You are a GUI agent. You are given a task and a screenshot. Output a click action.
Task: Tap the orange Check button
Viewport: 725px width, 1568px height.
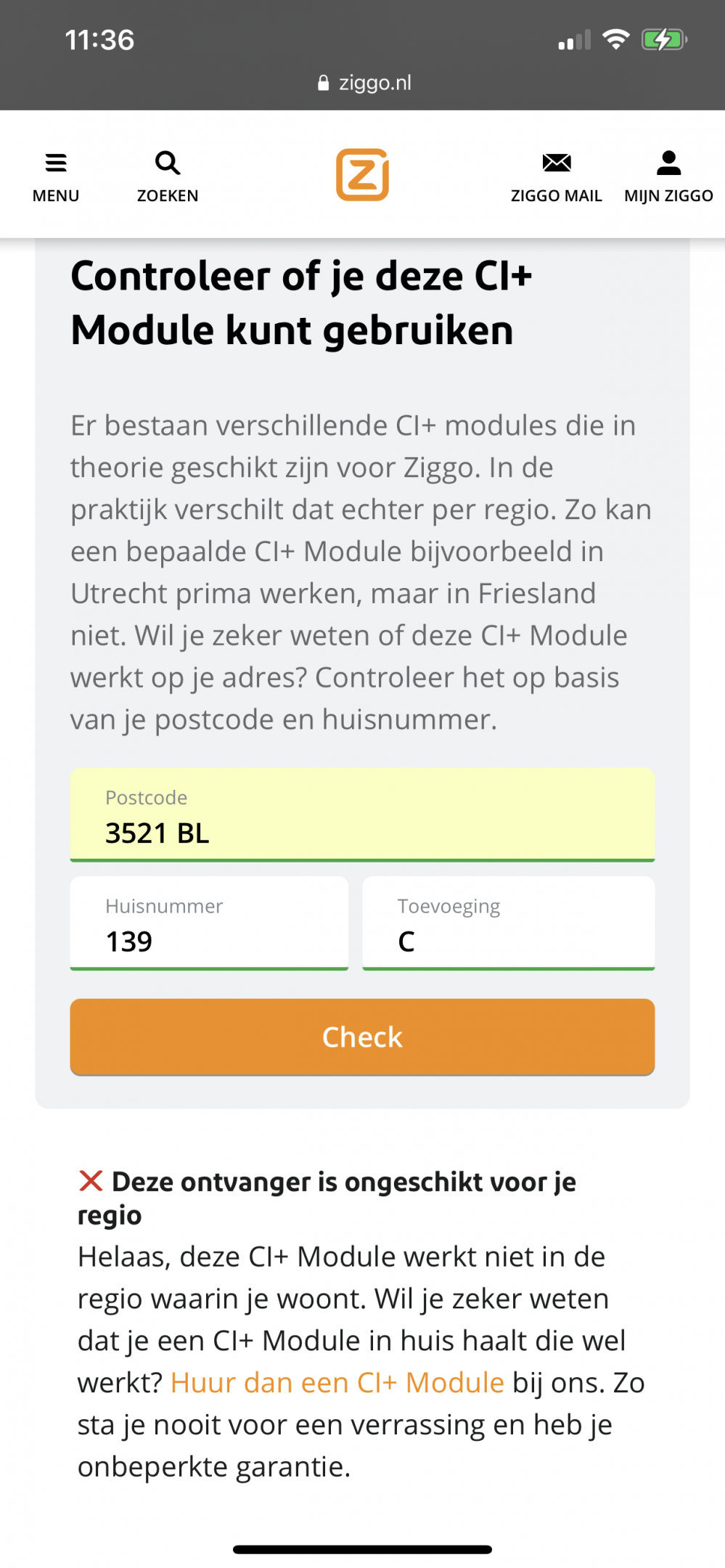coord(362,1037)
